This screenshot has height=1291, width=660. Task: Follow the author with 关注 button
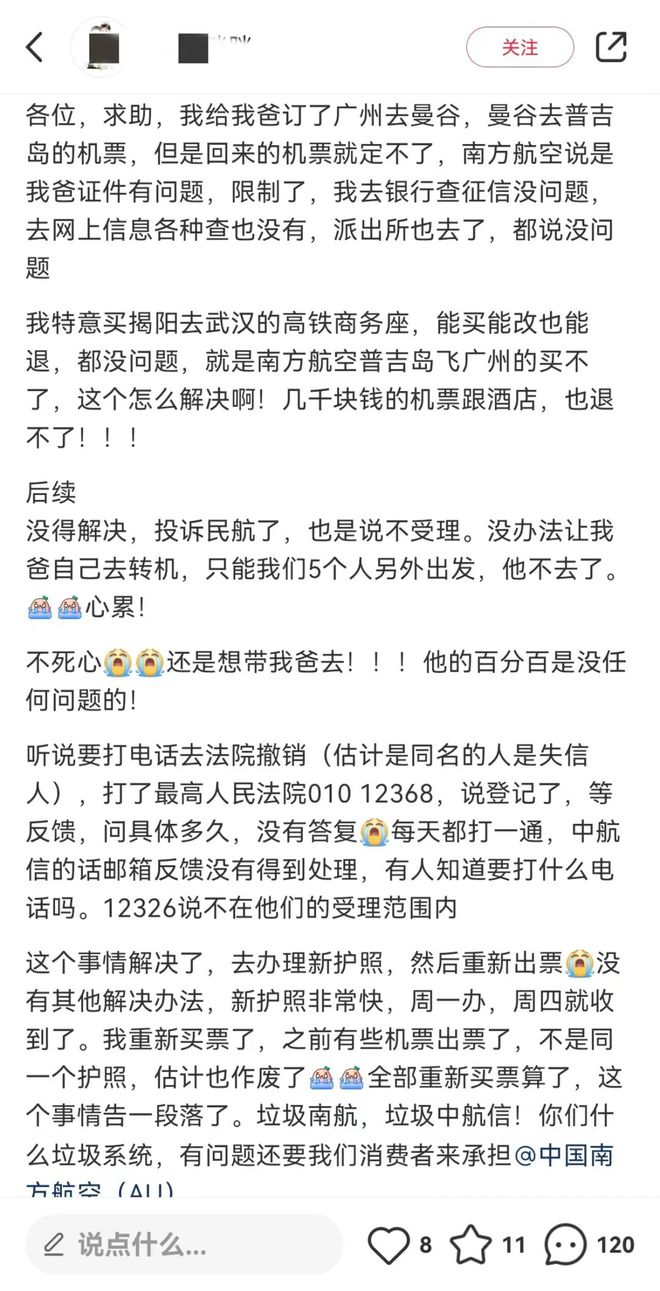click(520, 47)
